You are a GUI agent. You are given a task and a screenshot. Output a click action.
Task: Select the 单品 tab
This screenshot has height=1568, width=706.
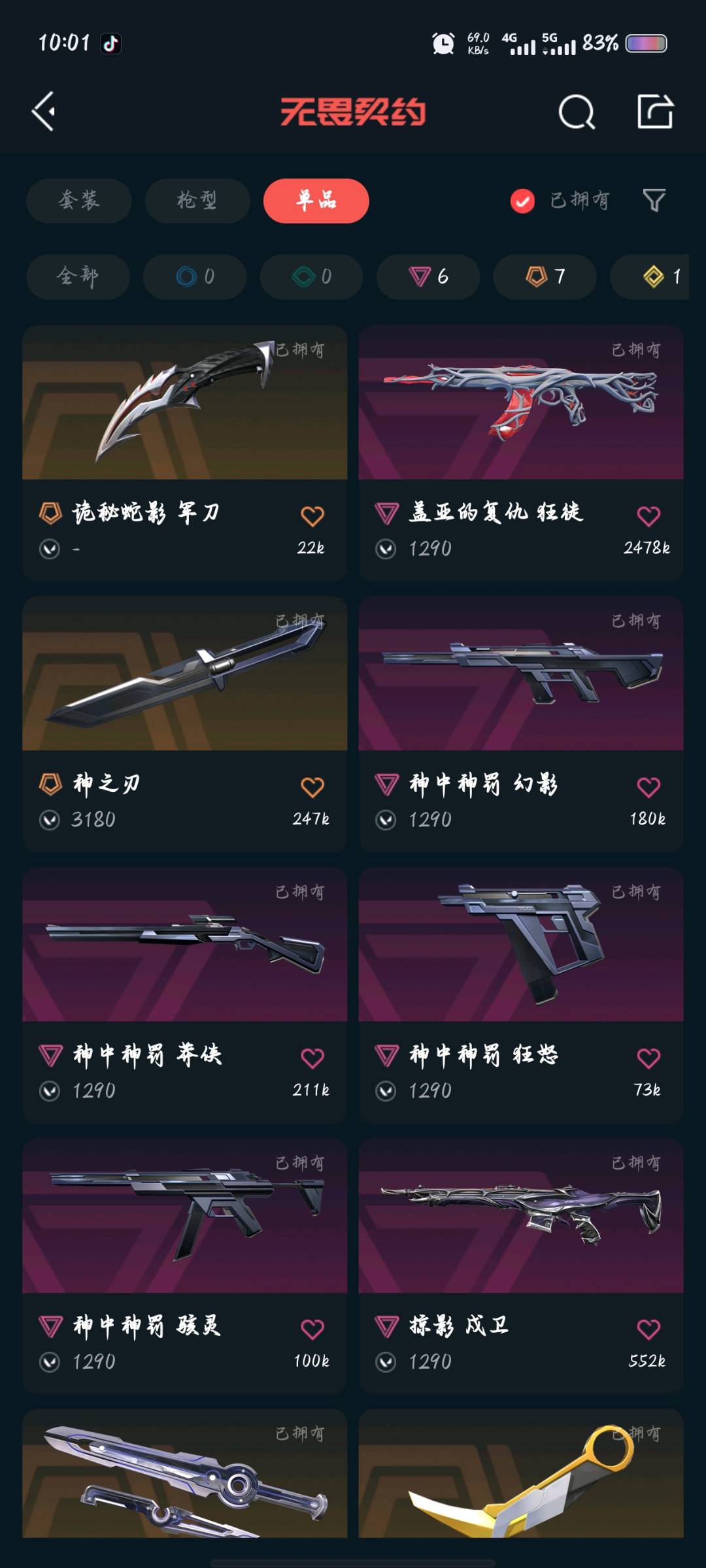click(x=316, y=201)
